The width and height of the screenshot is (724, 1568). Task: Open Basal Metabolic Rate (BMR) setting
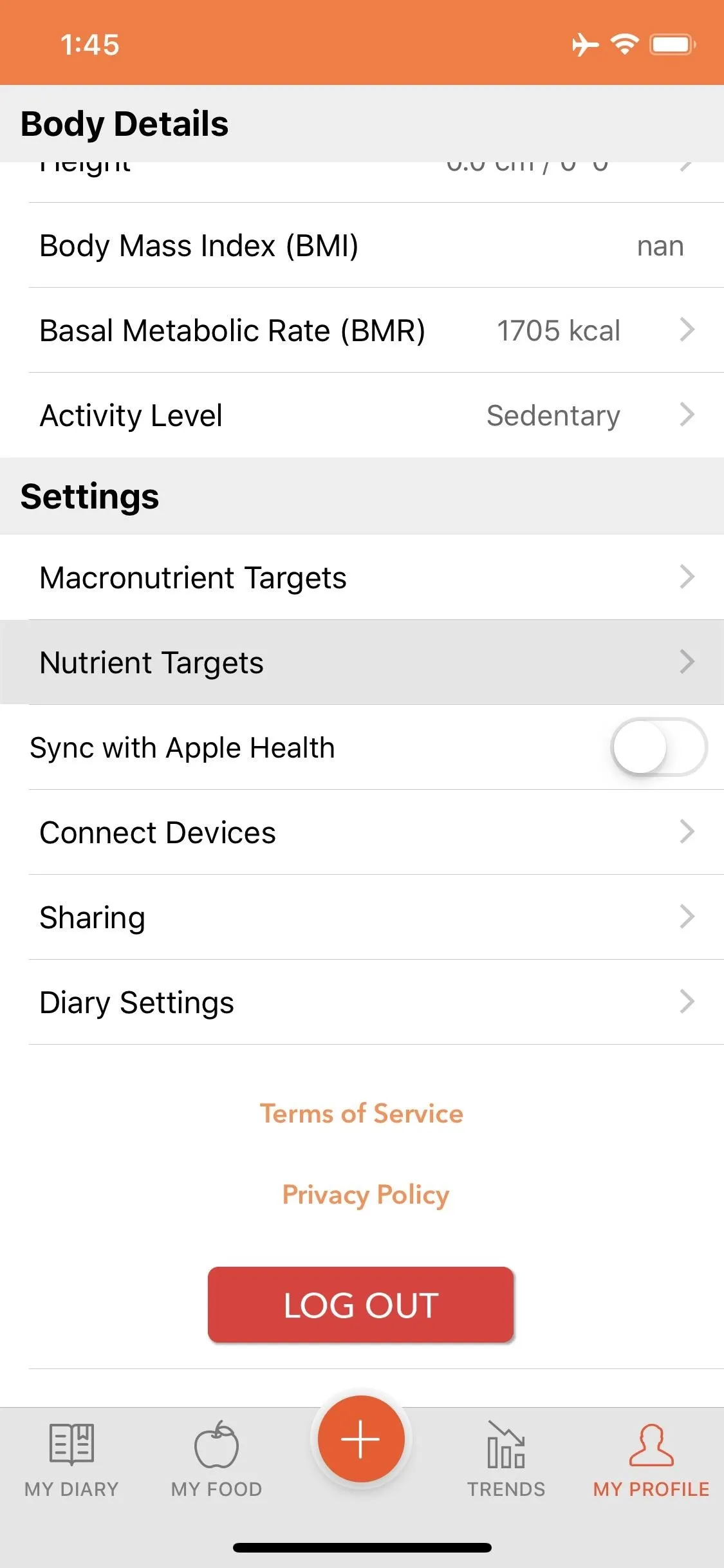(362, 330)
